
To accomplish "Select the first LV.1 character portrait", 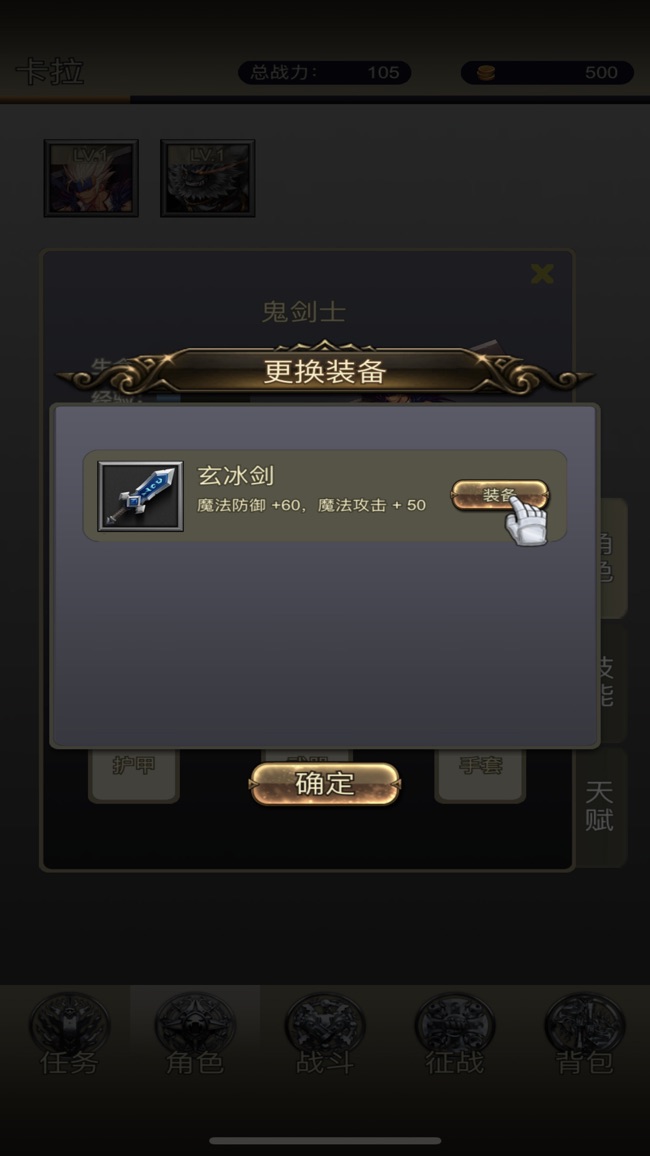I will pos(91,178).
